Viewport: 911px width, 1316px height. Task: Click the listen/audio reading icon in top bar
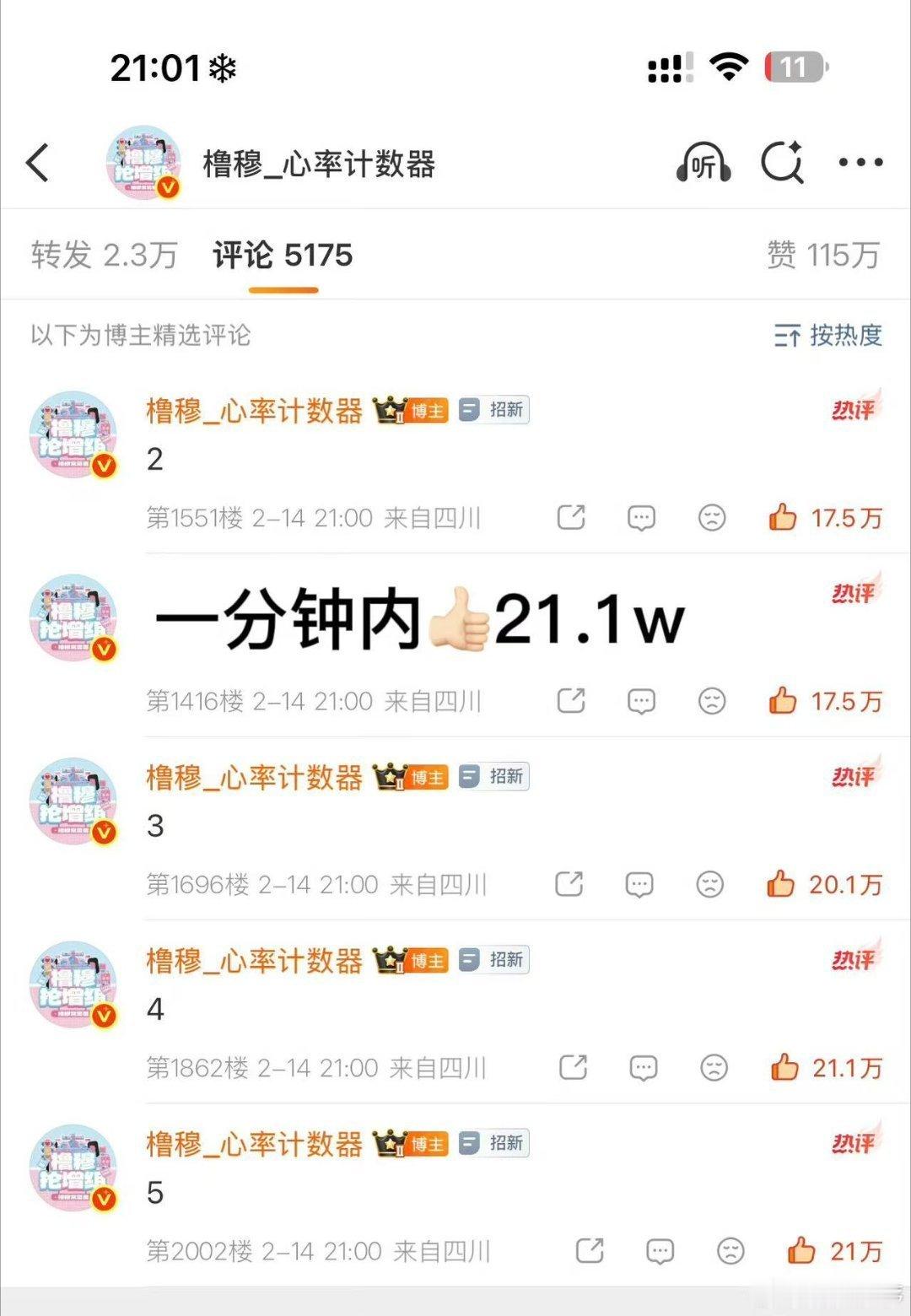[x=705, y=163]
